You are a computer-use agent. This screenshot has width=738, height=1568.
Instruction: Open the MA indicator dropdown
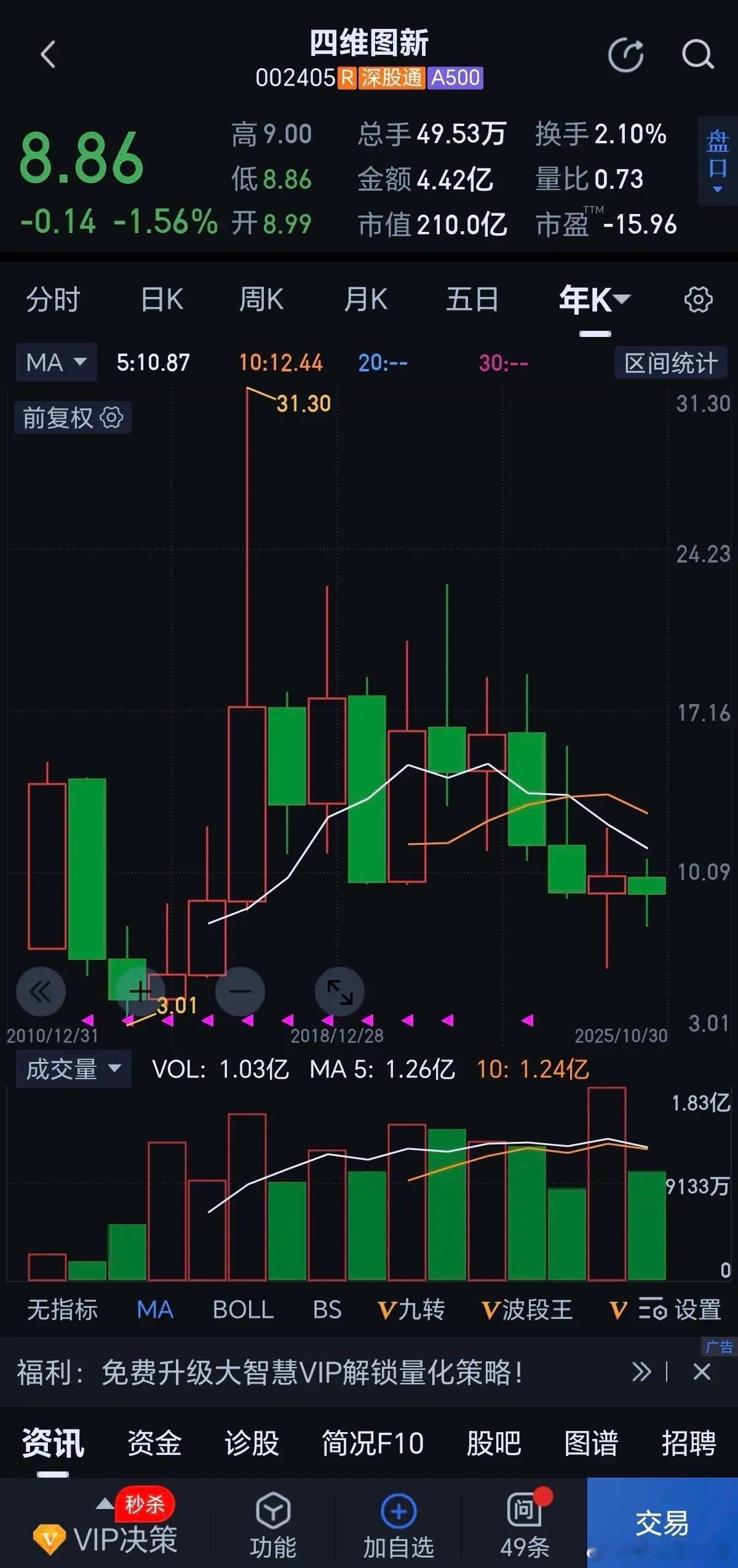(x=56, y=362)
